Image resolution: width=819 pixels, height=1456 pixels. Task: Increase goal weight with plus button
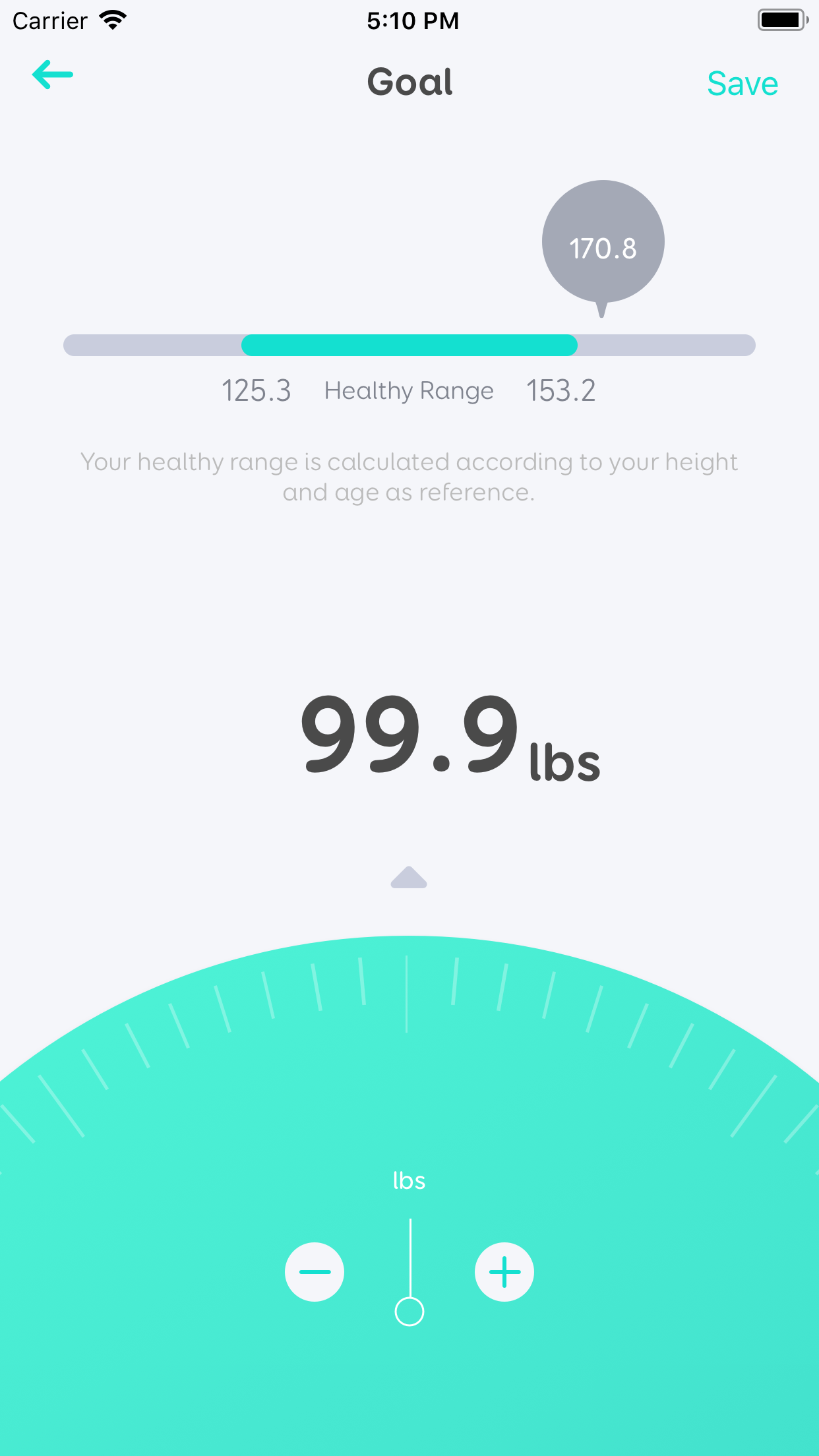pyautogui.click(x=504, y=1272)
